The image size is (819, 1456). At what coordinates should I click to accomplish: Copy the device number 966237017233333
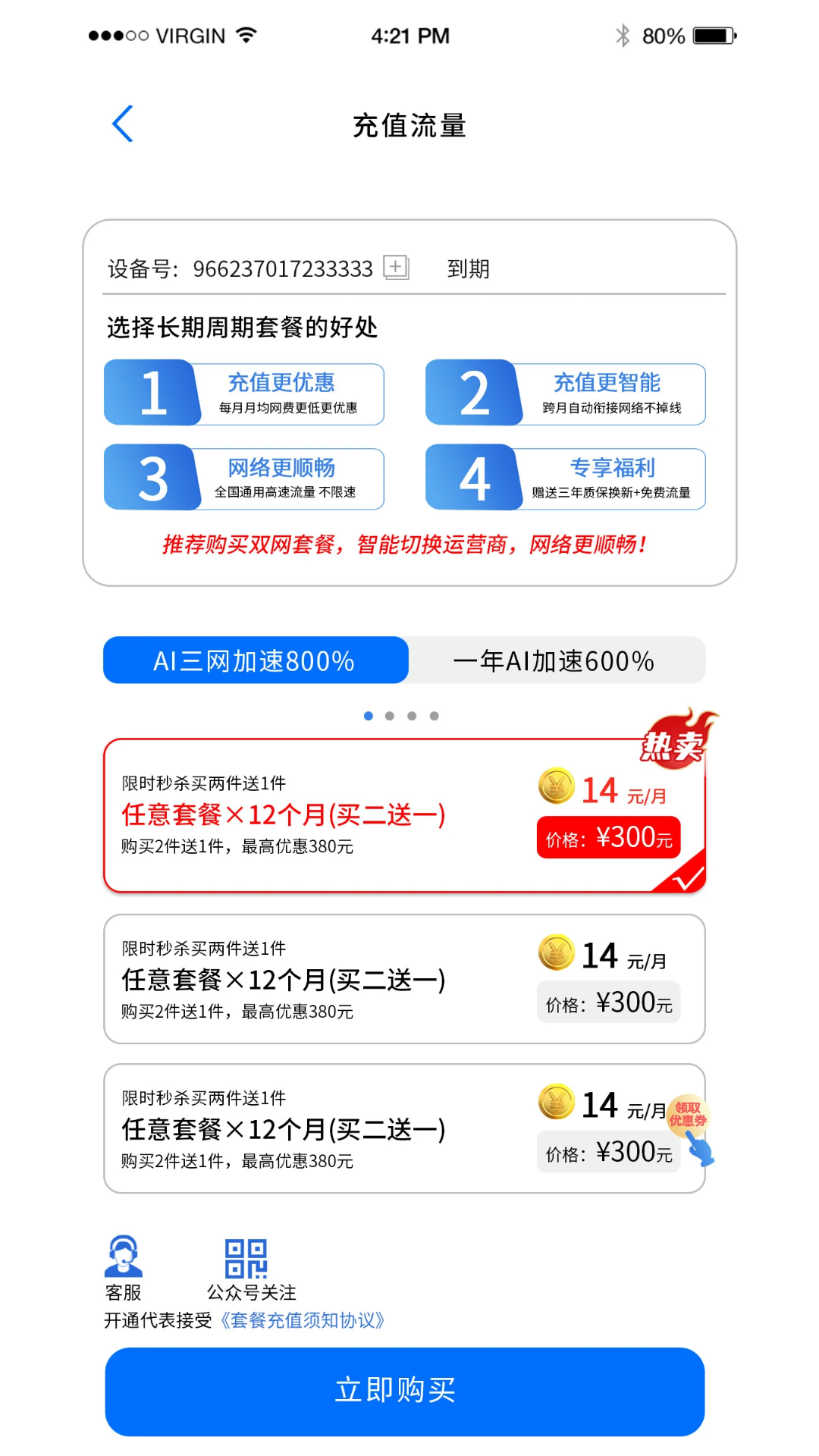394,268
